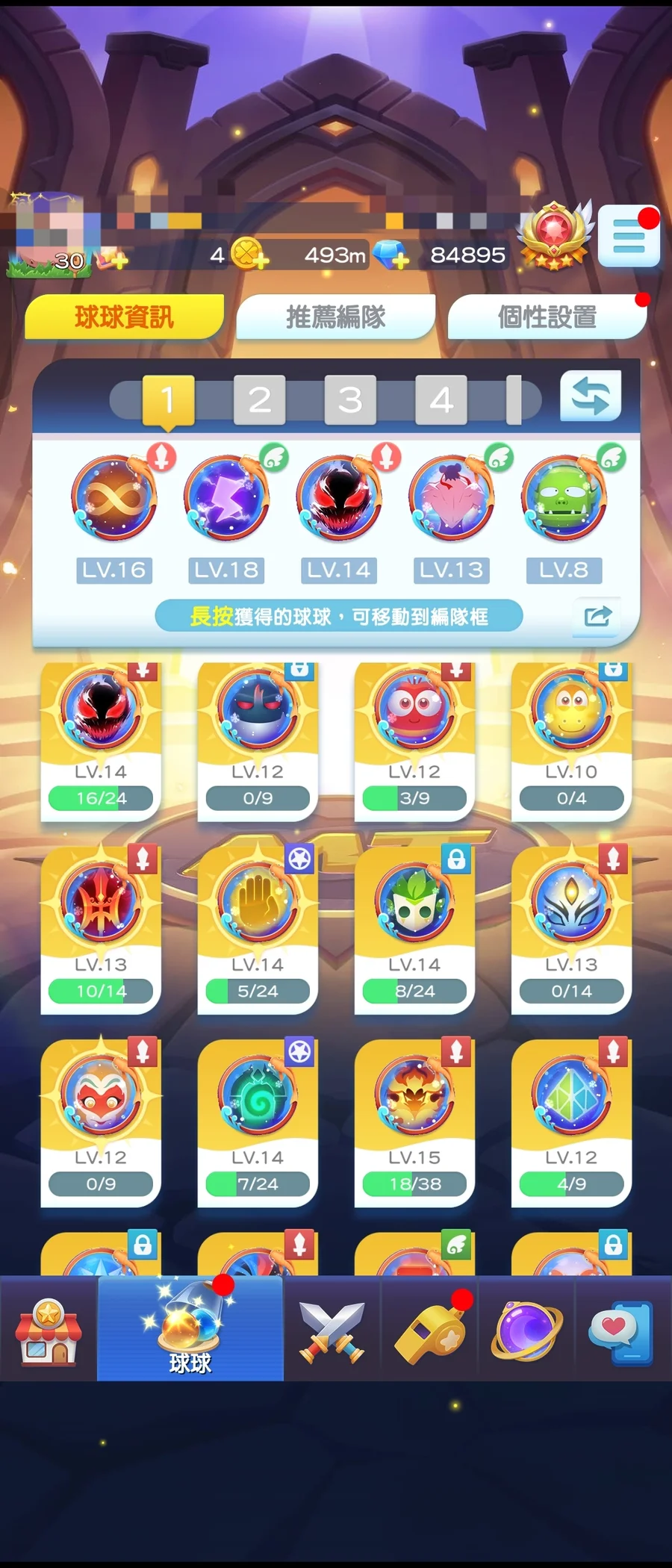Select team slot 4
The image size is (672, 1568).
[441, 400]
